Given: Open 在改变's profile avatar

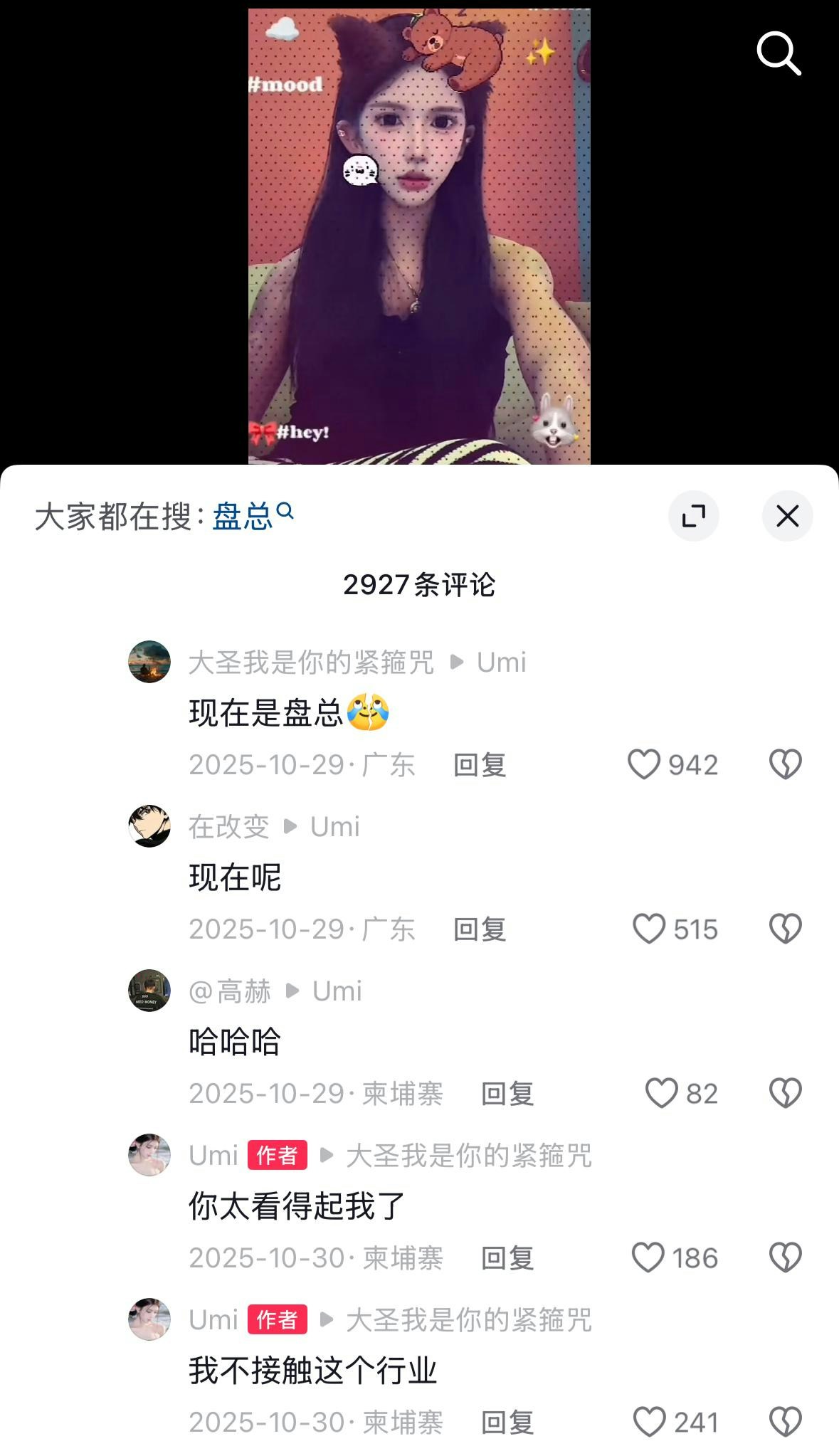Looking at the screenshot, I should click(149, 826).
